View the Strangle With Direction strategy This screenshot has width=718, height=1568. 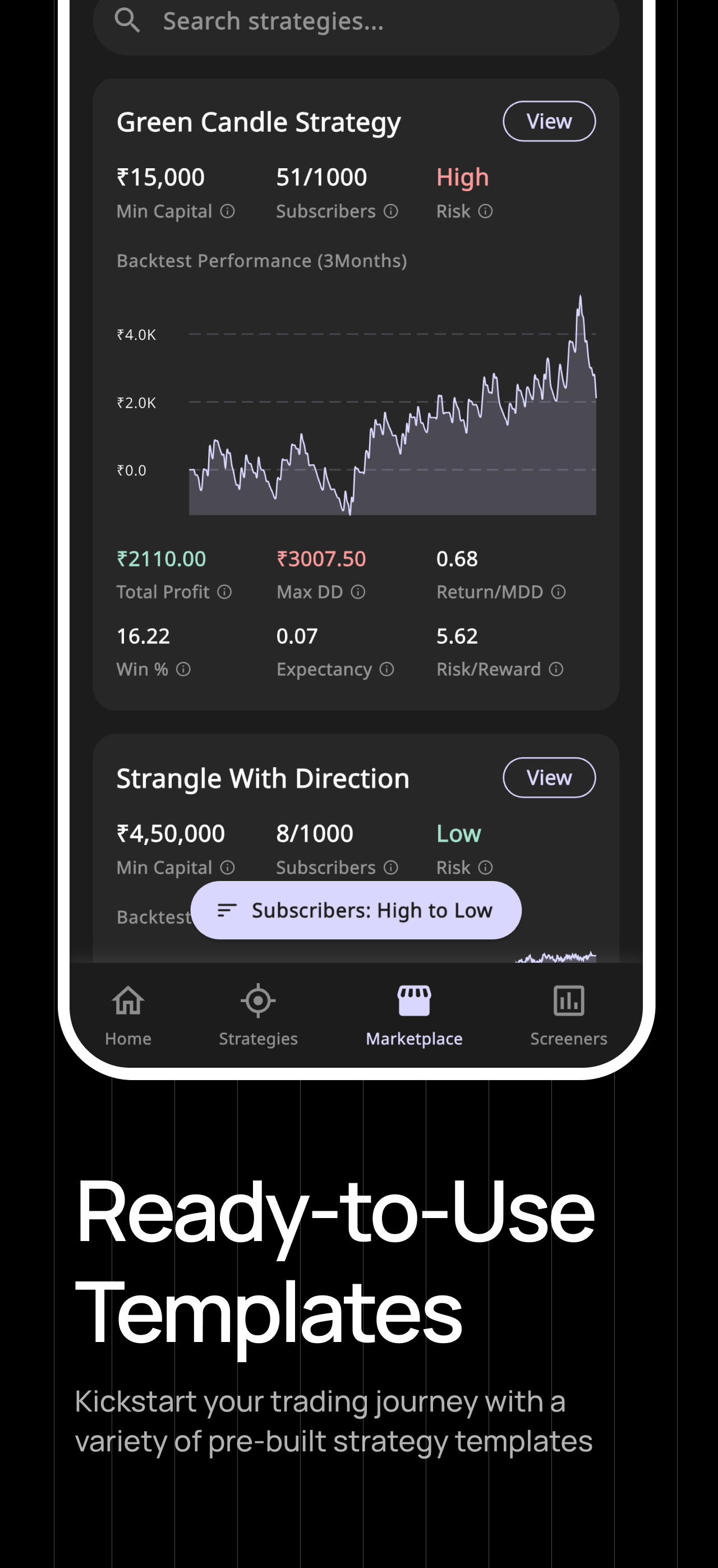click(548, 777)
